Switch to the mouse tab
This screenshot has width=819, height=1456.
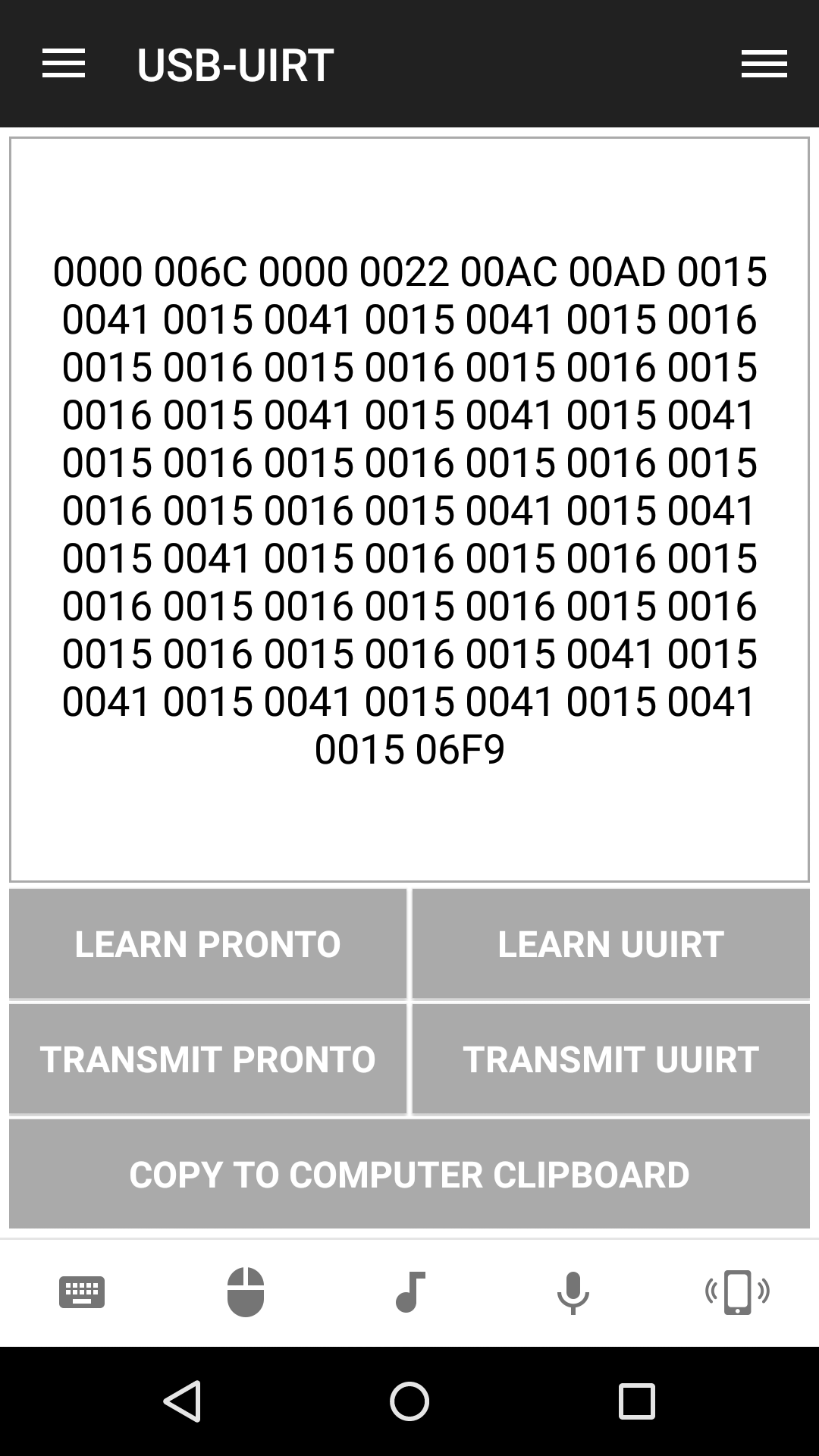(246, 1292)
